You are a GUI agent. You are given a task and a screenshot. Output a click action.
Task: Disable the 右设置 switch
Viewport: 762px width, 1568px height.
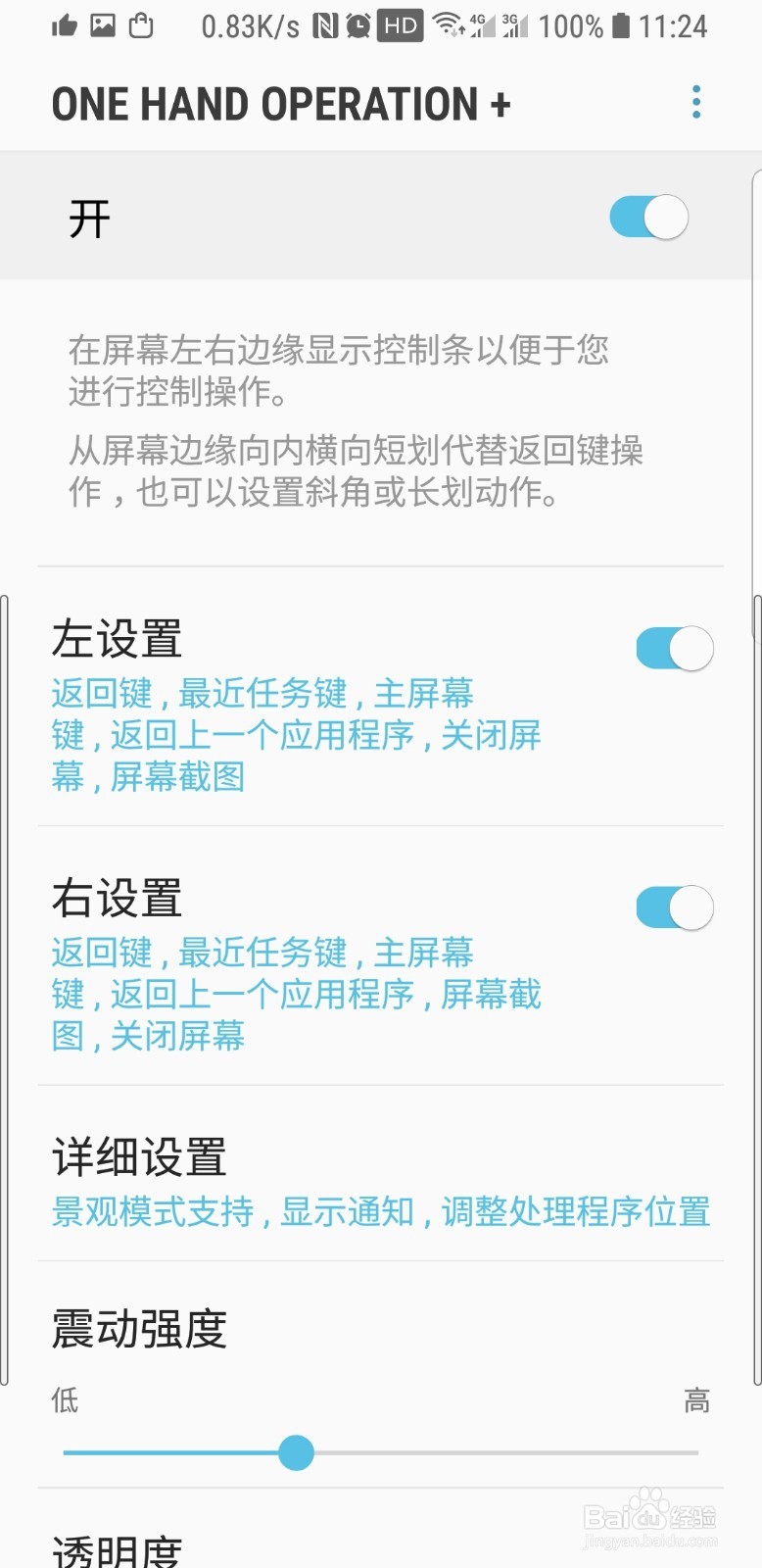pos(674,907)
